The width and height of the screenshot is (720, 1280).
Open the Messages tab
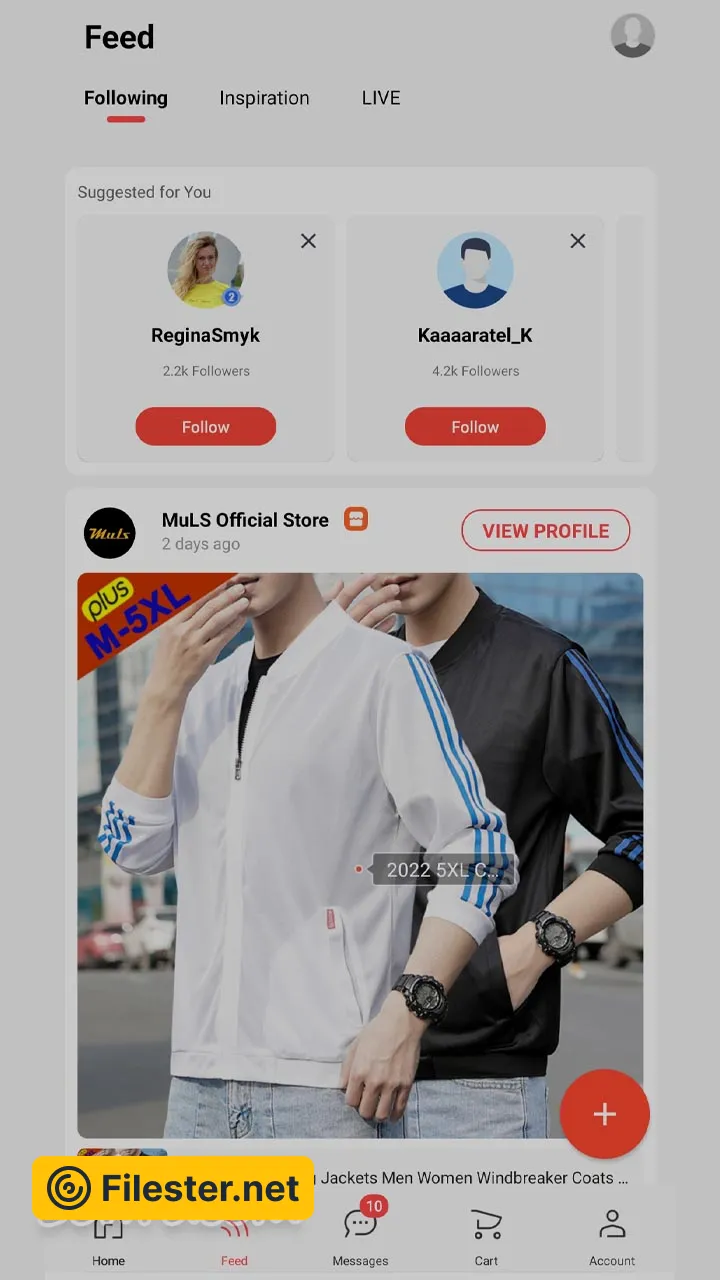[x=360, y=1236]
